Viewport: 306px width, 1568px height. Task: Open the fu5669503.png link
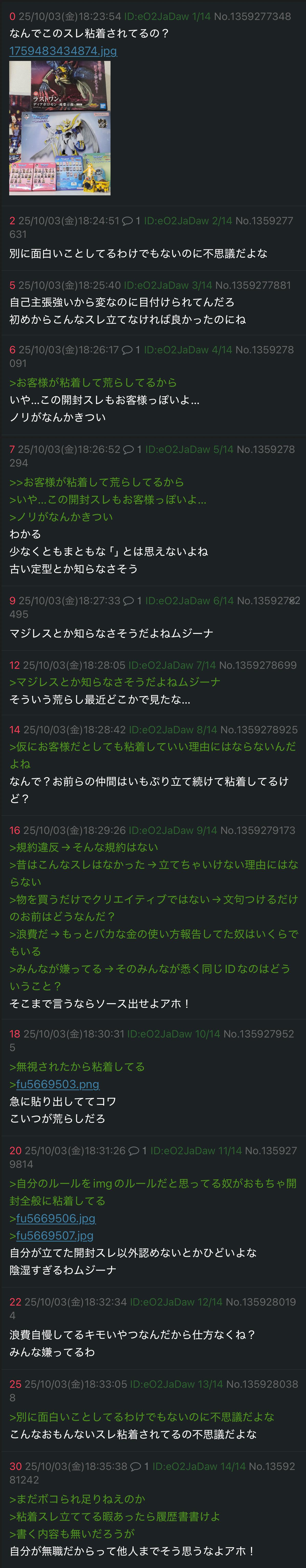(57, 1084)
